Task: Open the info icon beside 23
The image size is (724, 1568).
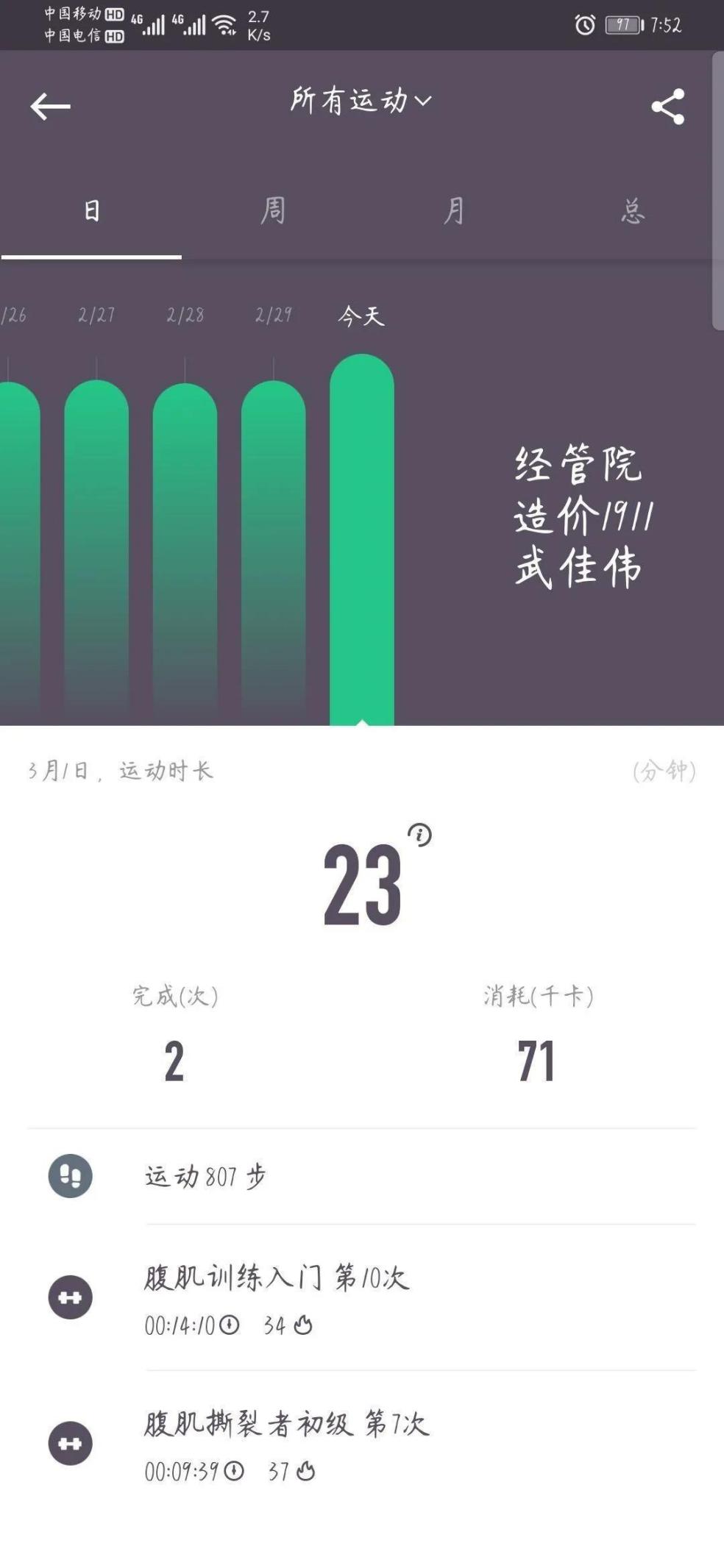Action: (419, 835)
